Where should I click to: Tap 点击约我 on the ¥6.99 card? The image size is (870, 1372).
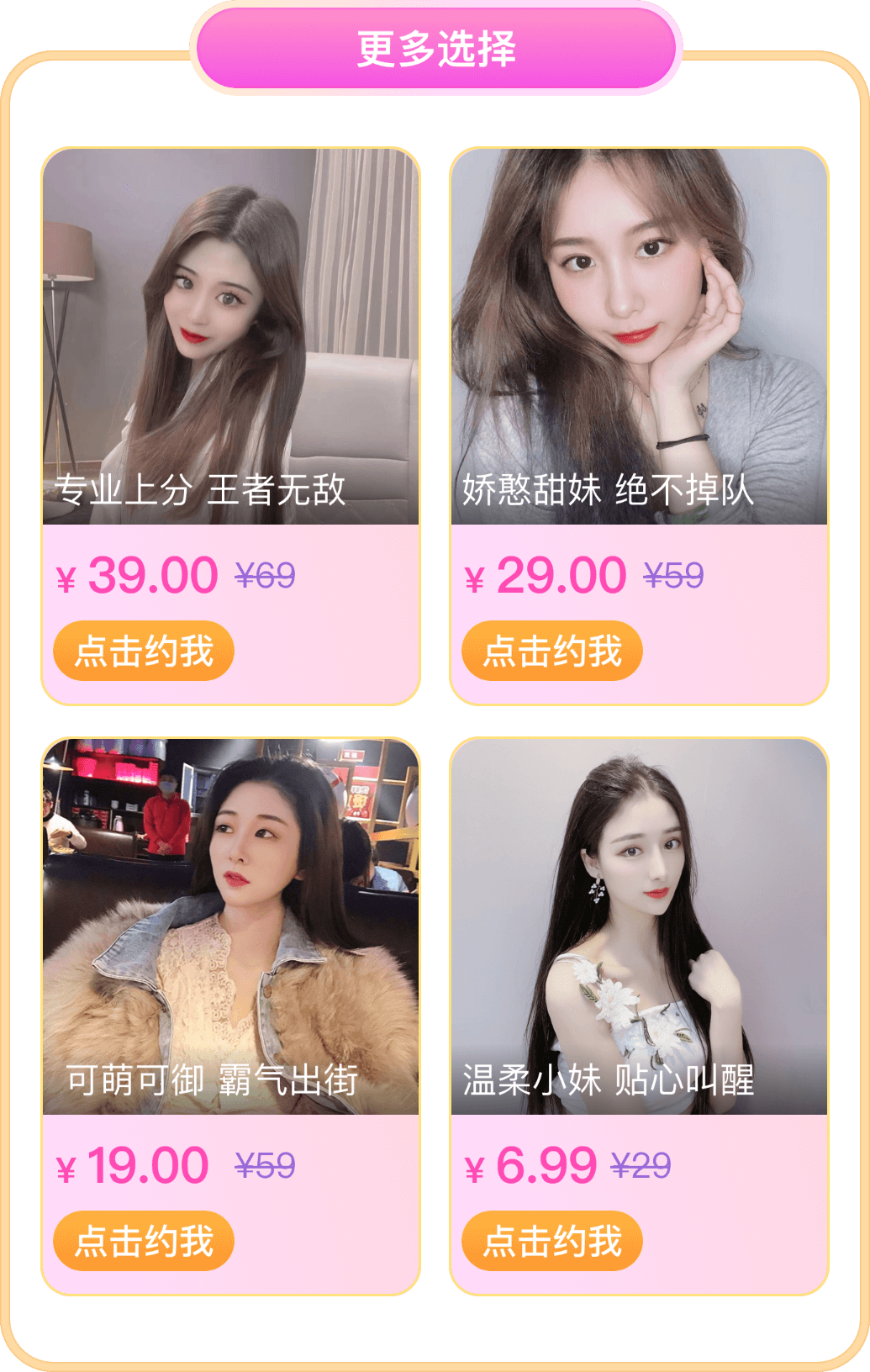pyautogui.click(x=552, y=1241)
